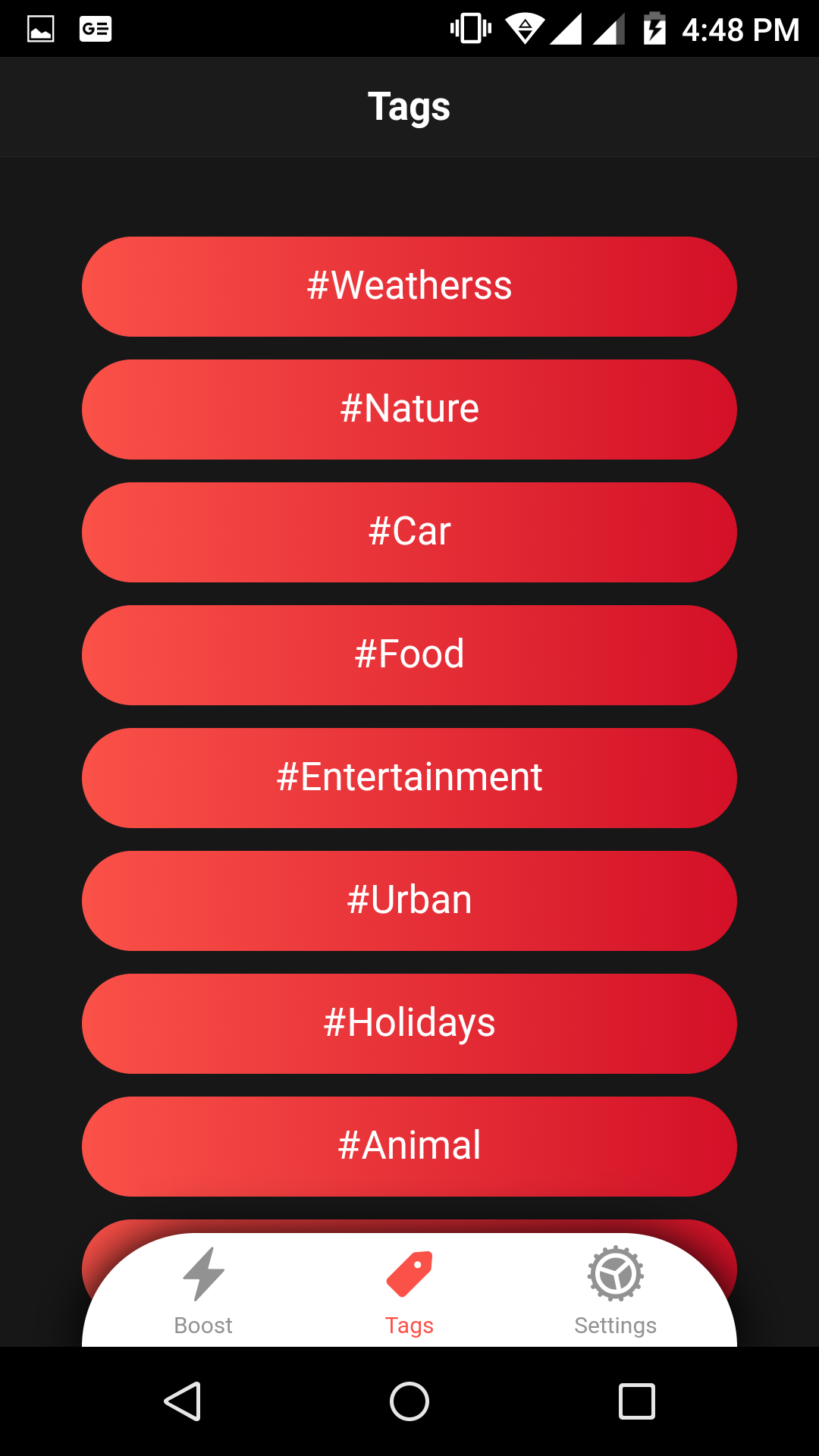The width and height of the screenshot is (819, 1456).
Task: Return to the home screen
Action: pos(409,1401)
